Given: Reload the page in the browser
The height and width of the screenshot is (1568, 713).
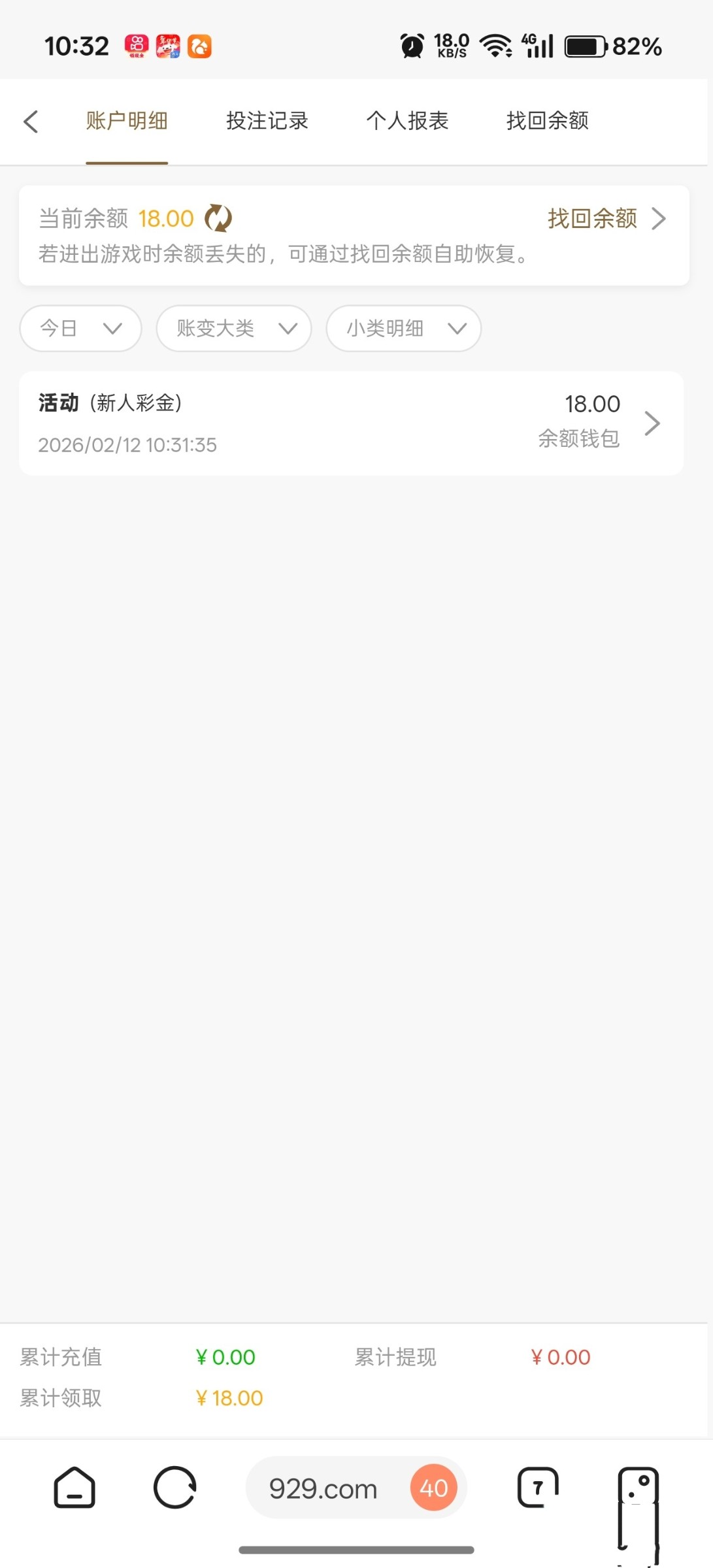Looking at the screenshot, I should 174,1488.
